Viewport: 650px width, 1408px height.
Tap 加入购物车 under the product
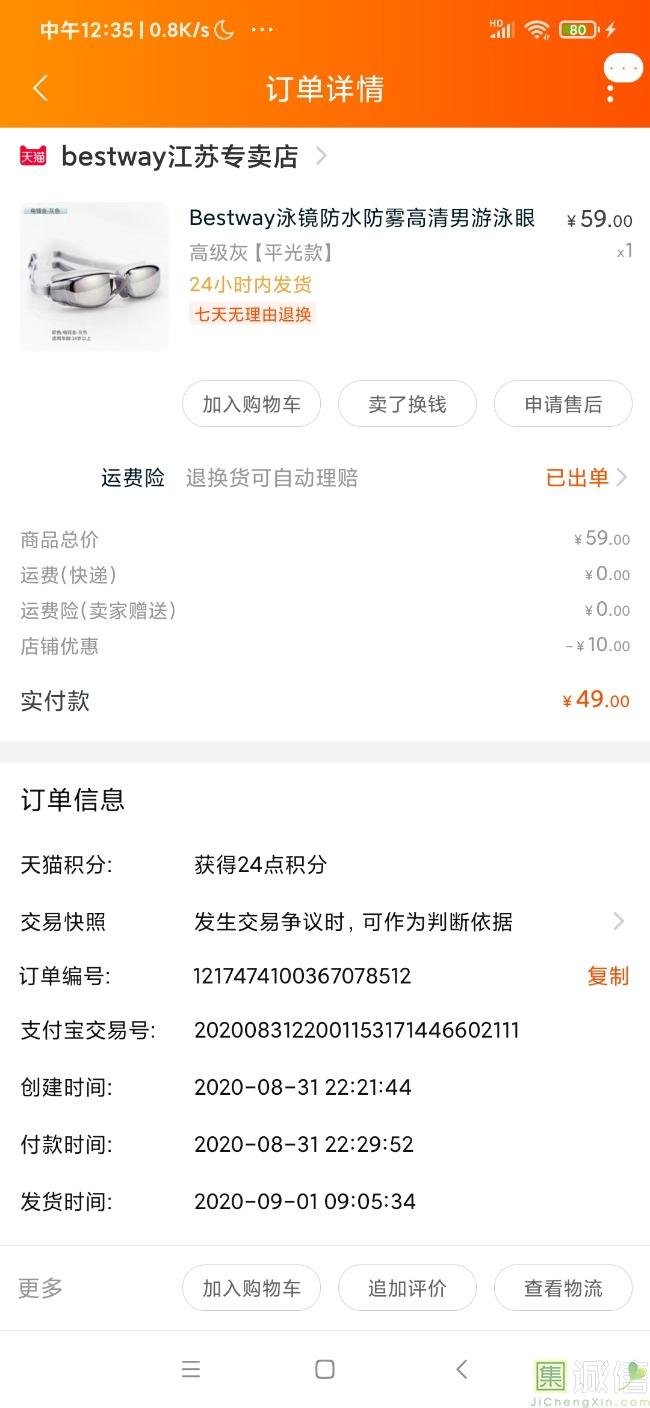click(x=251, y=404)
